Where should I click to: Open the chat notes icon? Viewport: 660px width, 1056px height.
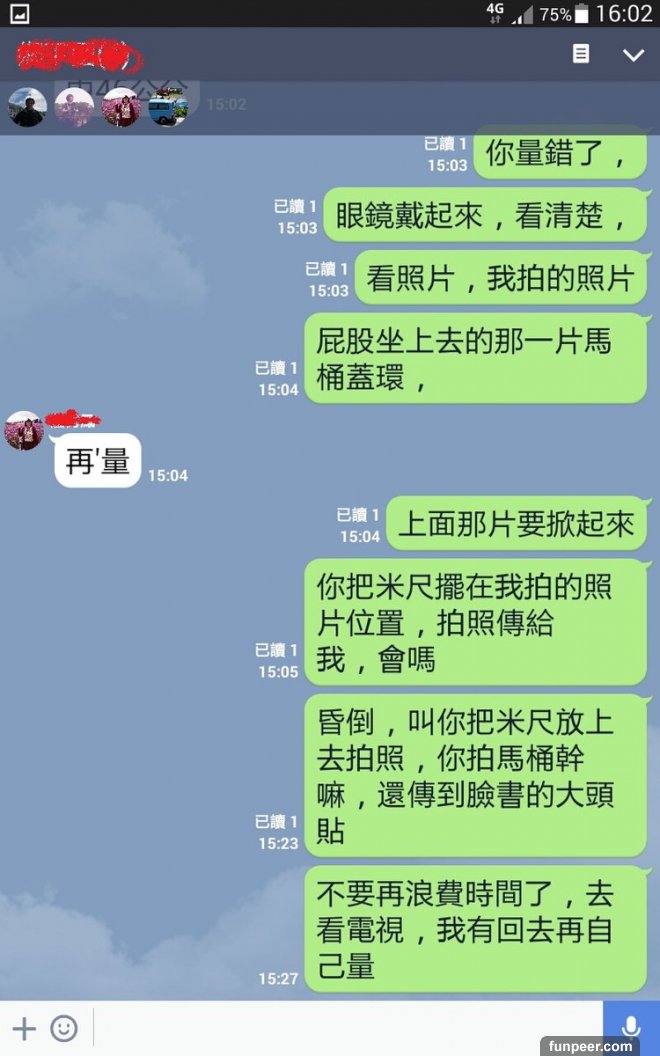(x=581, y=54)
